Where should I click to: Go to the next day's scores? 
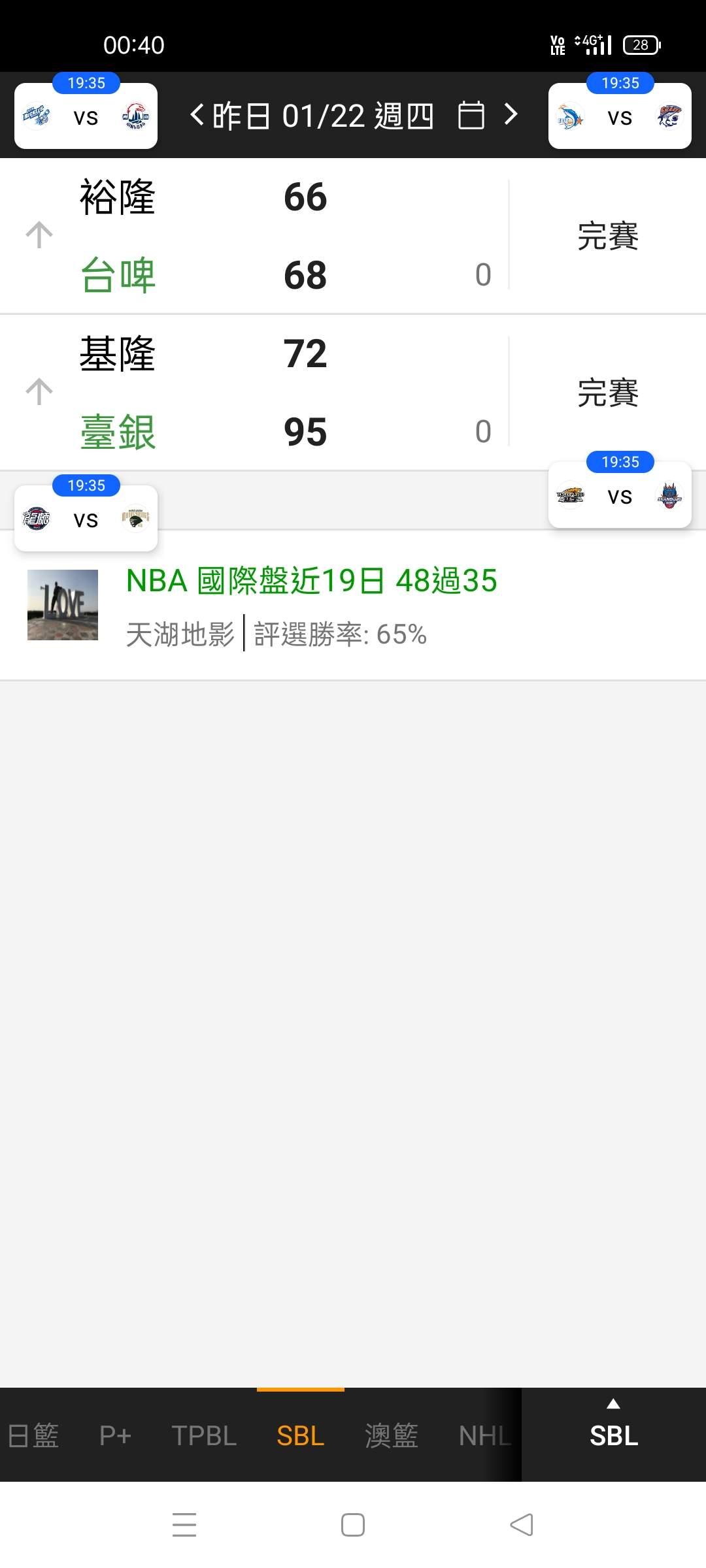(511, 115)
